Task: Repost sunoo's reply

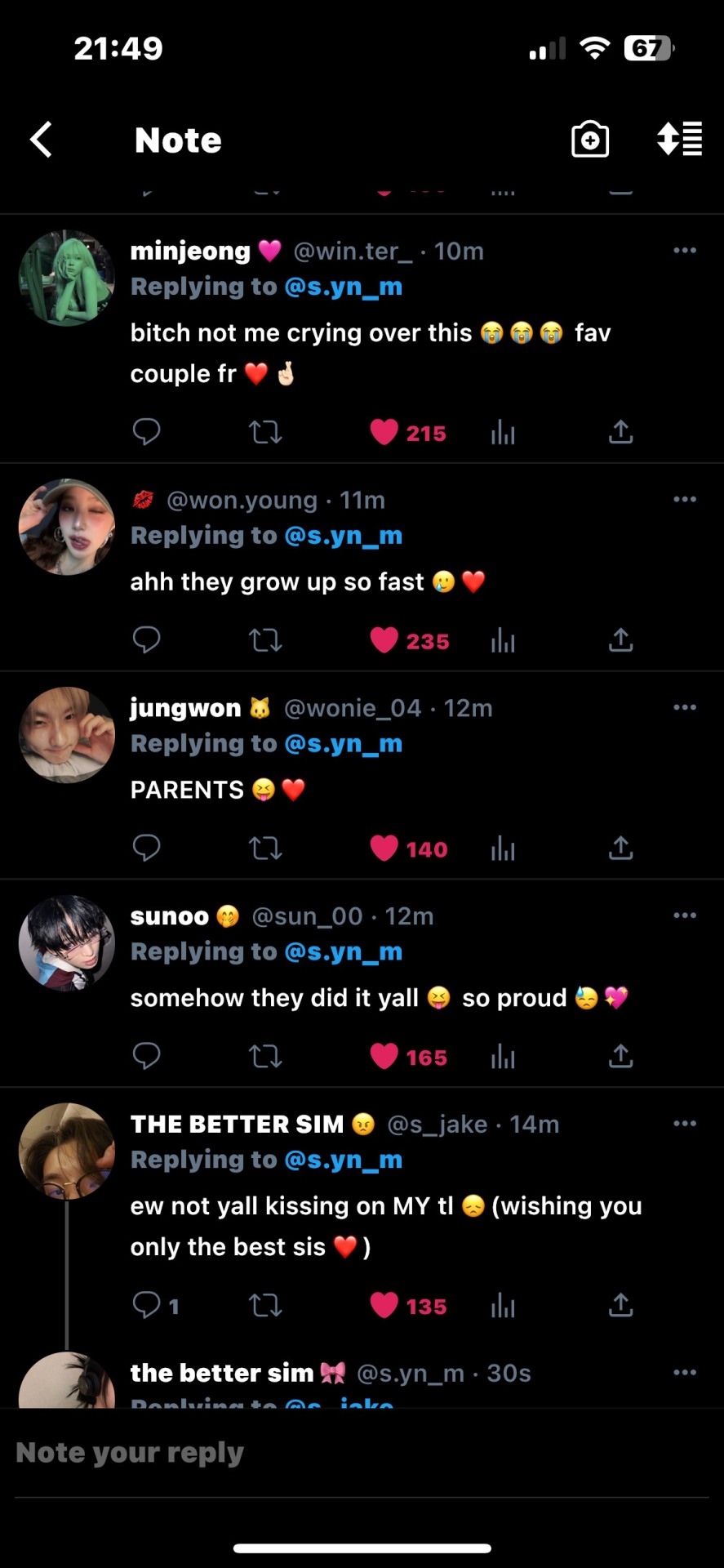Action: (x=265, y=1057)
